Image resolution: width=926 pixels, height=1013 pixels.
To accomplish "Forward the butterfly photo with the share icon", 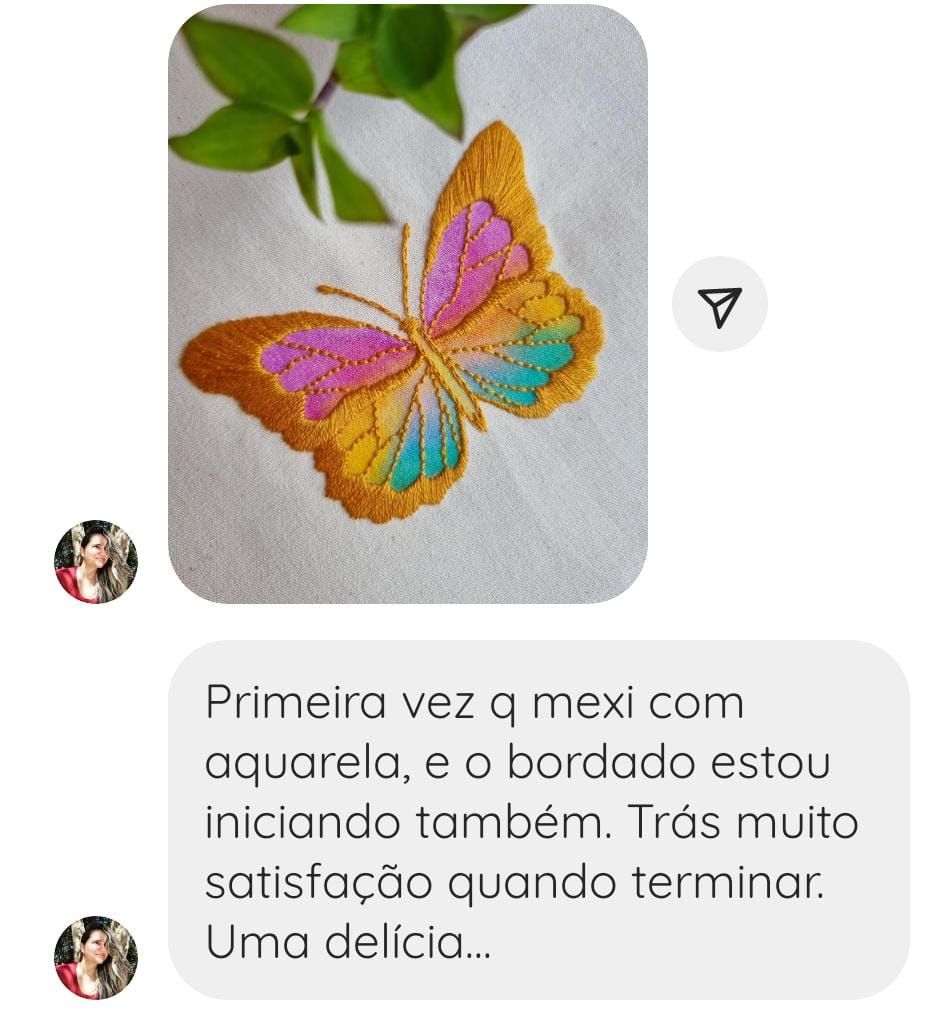I will pos(719,304).
